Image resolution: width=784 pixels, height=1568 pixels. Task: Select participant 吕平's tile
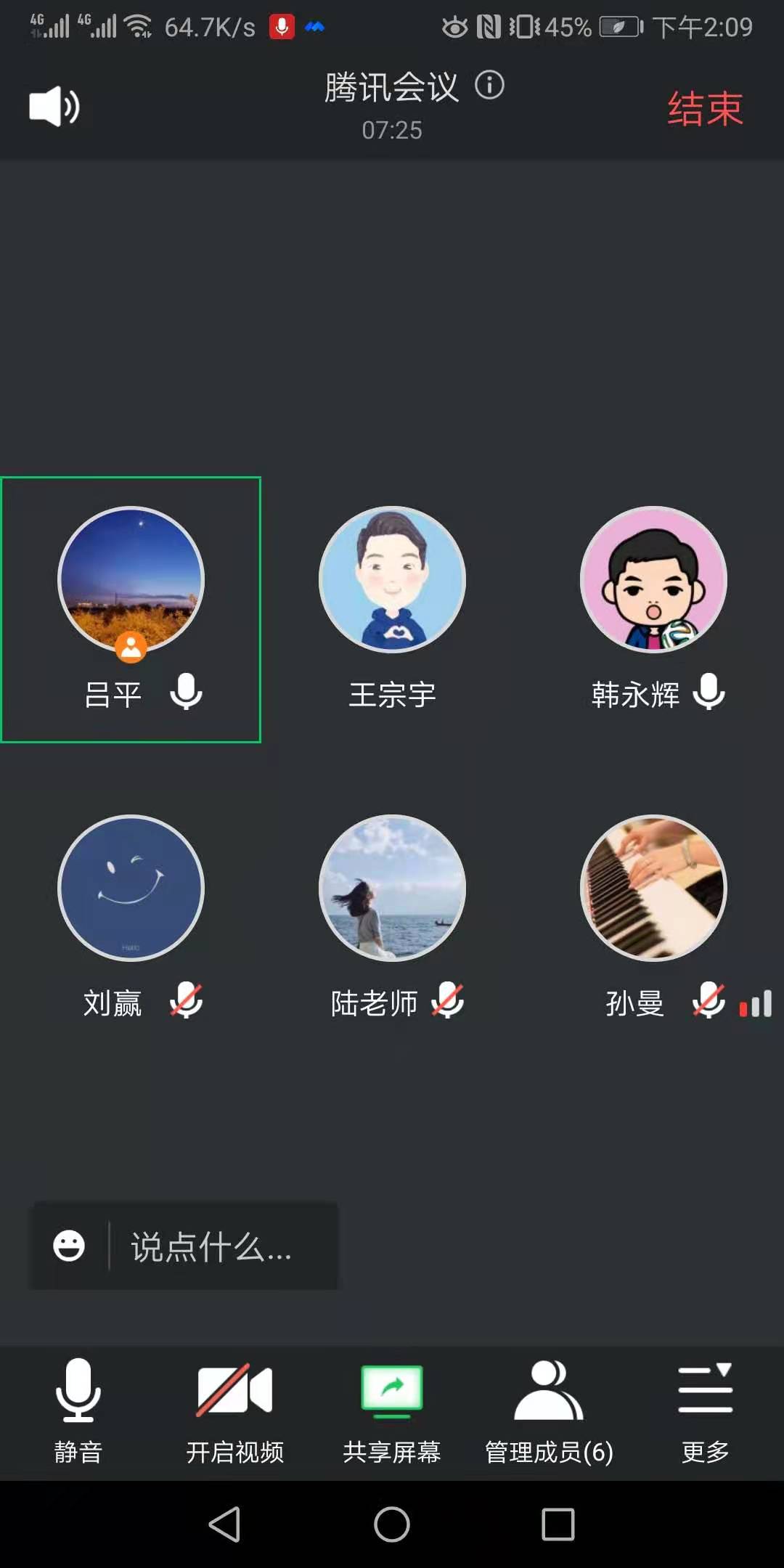(x=131, y=608)
